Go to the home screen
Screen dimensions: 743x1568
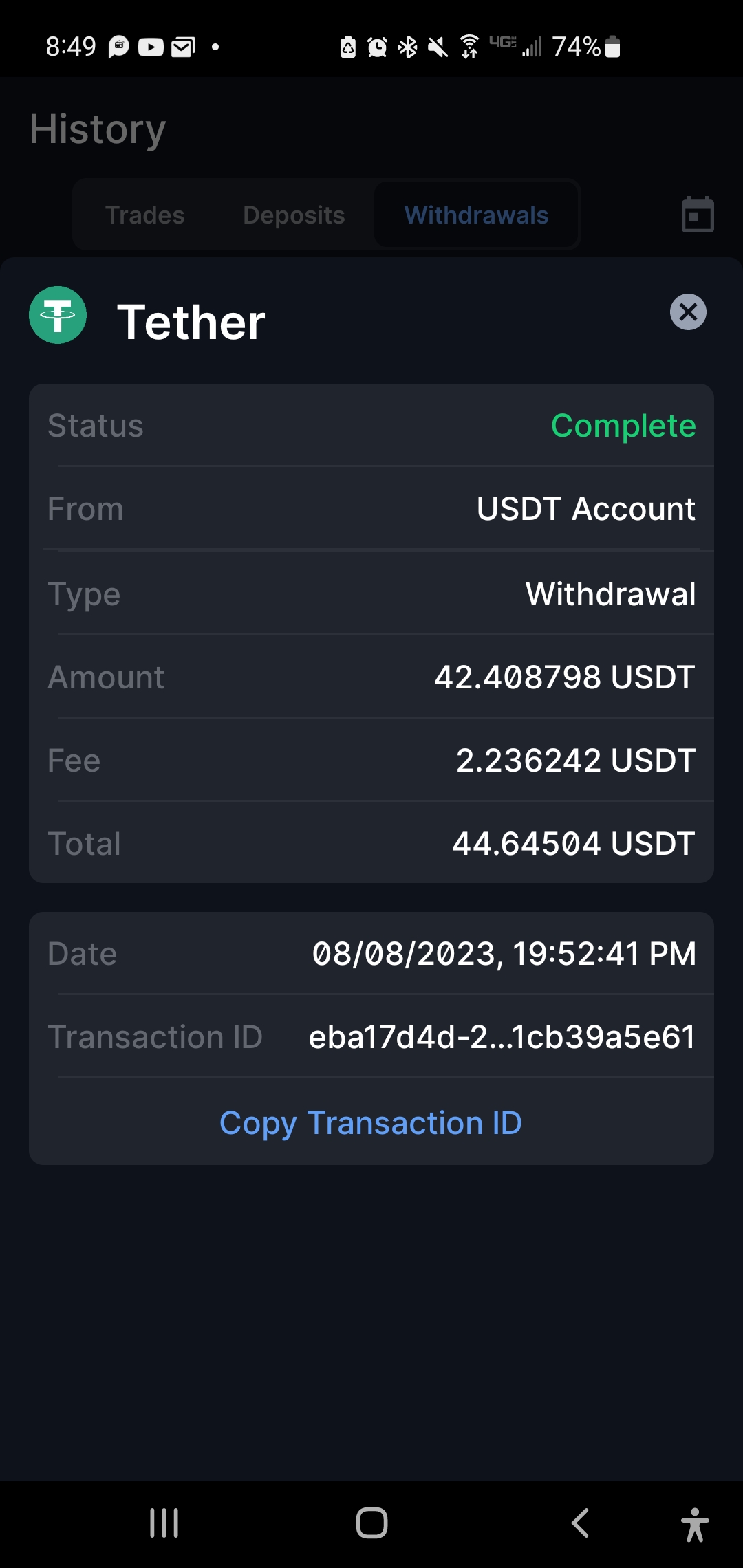[x=371, y=1523]
